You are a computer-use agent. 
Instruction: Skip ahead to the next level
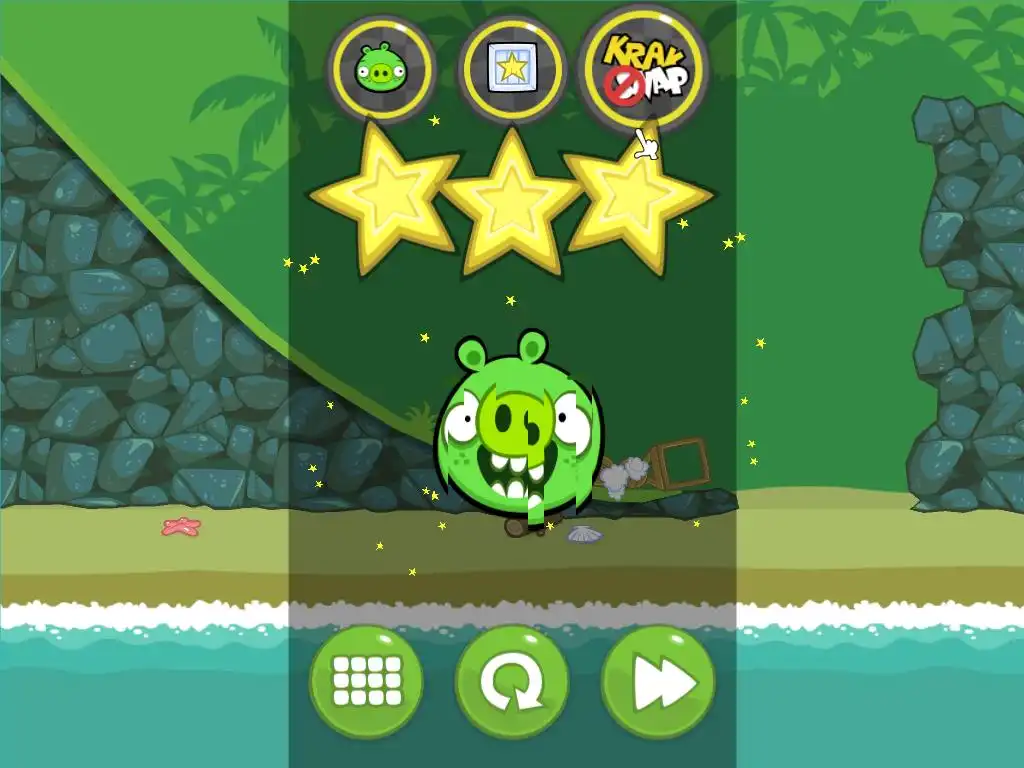(658, 683)
